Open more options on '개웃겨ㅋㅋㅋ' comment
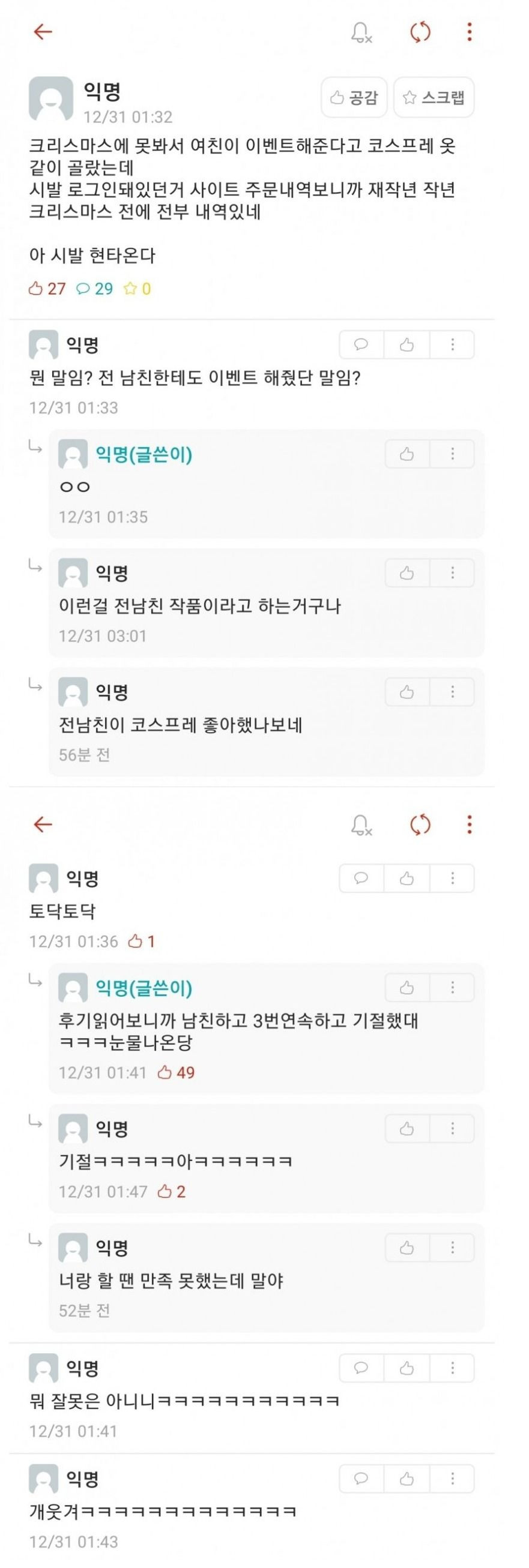529x1568 pixels. point(452,1479)
